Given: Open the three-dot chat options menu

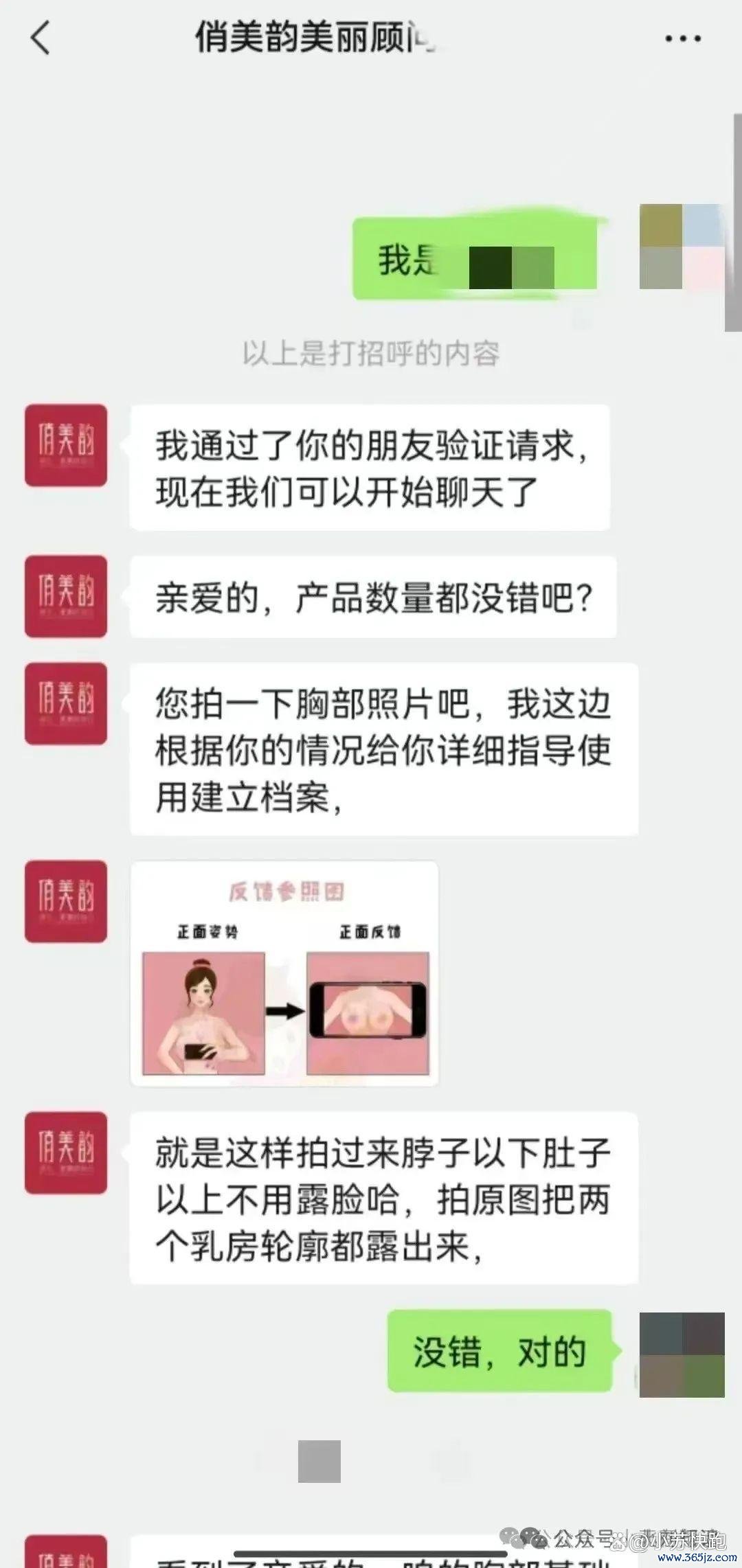Looking at the screenshot, I should pyautogui.click(x=682, y=38).
